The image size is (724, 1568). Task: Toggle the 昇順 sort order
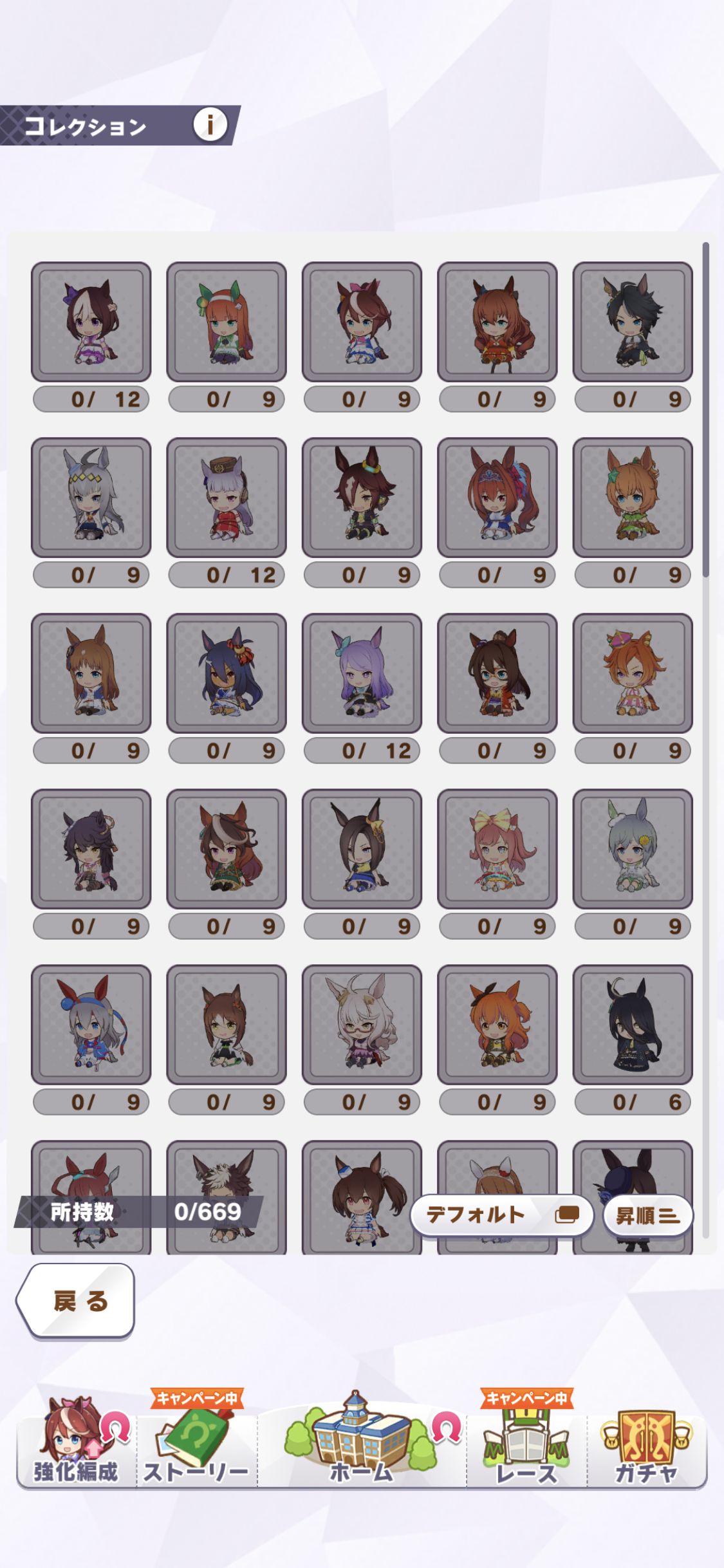tap(647, 1215)
